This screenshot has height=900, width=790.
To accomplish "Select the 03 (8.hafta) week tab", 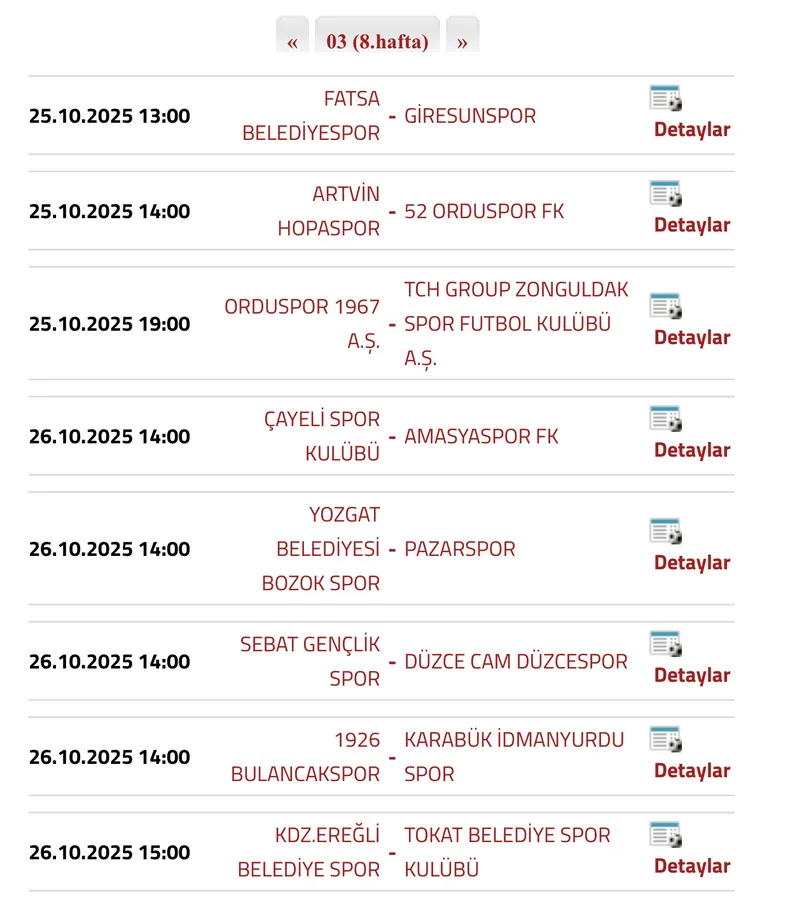I will coord(377,41).
